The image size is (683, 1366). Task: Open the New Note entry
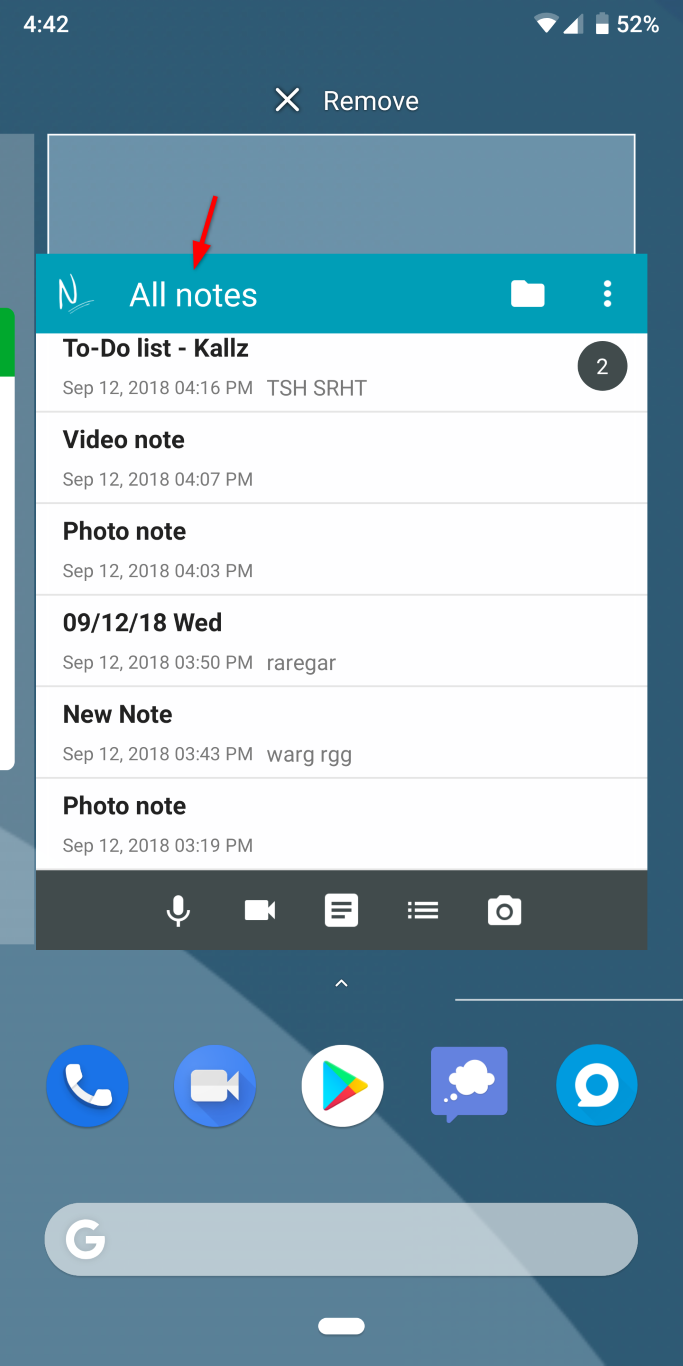(x=341, y=733)
